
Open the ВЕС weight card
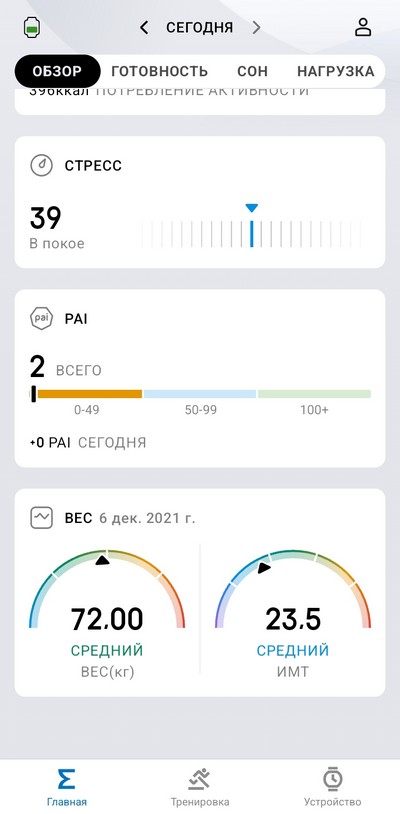[200, 592]
